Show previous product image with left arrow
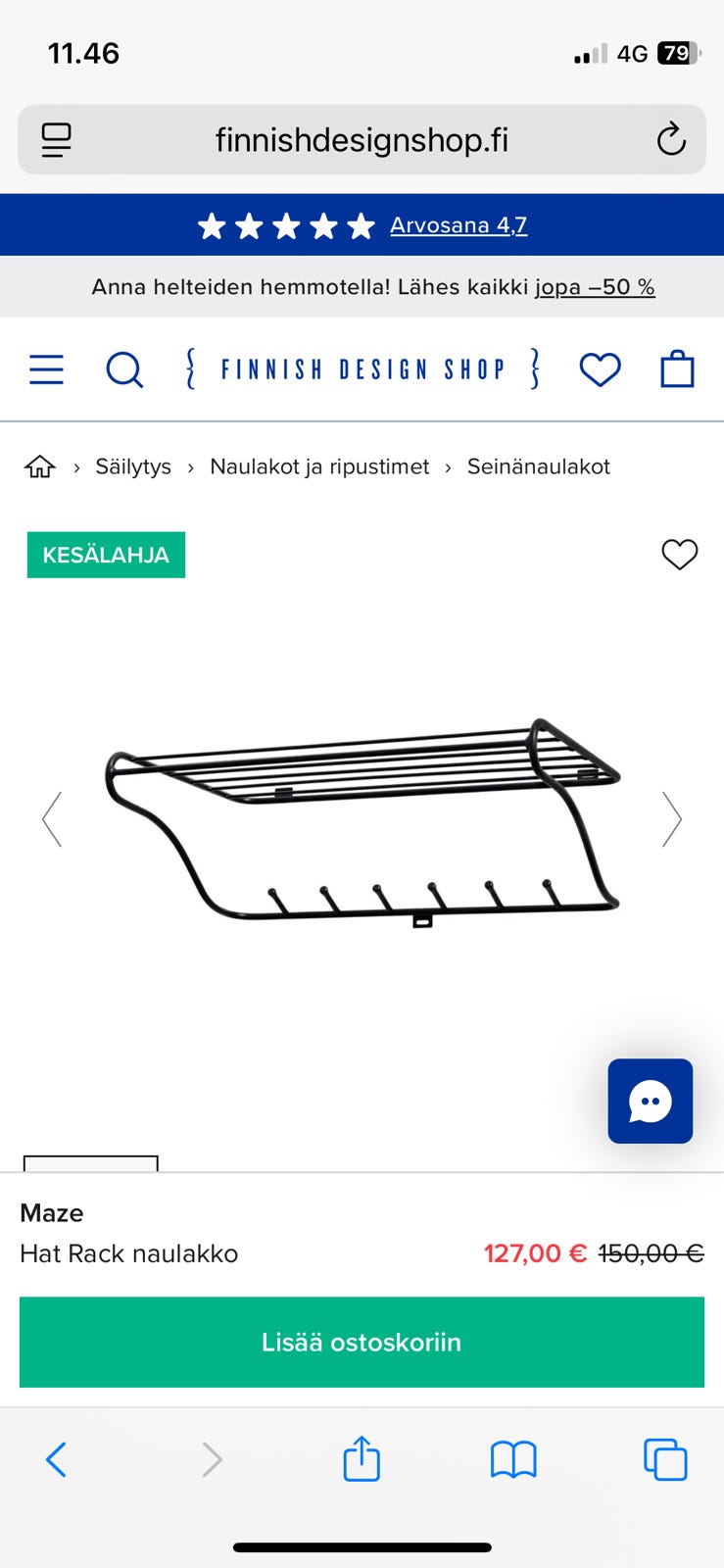This screenshot has width=724, height=1568. pos(51,818)
